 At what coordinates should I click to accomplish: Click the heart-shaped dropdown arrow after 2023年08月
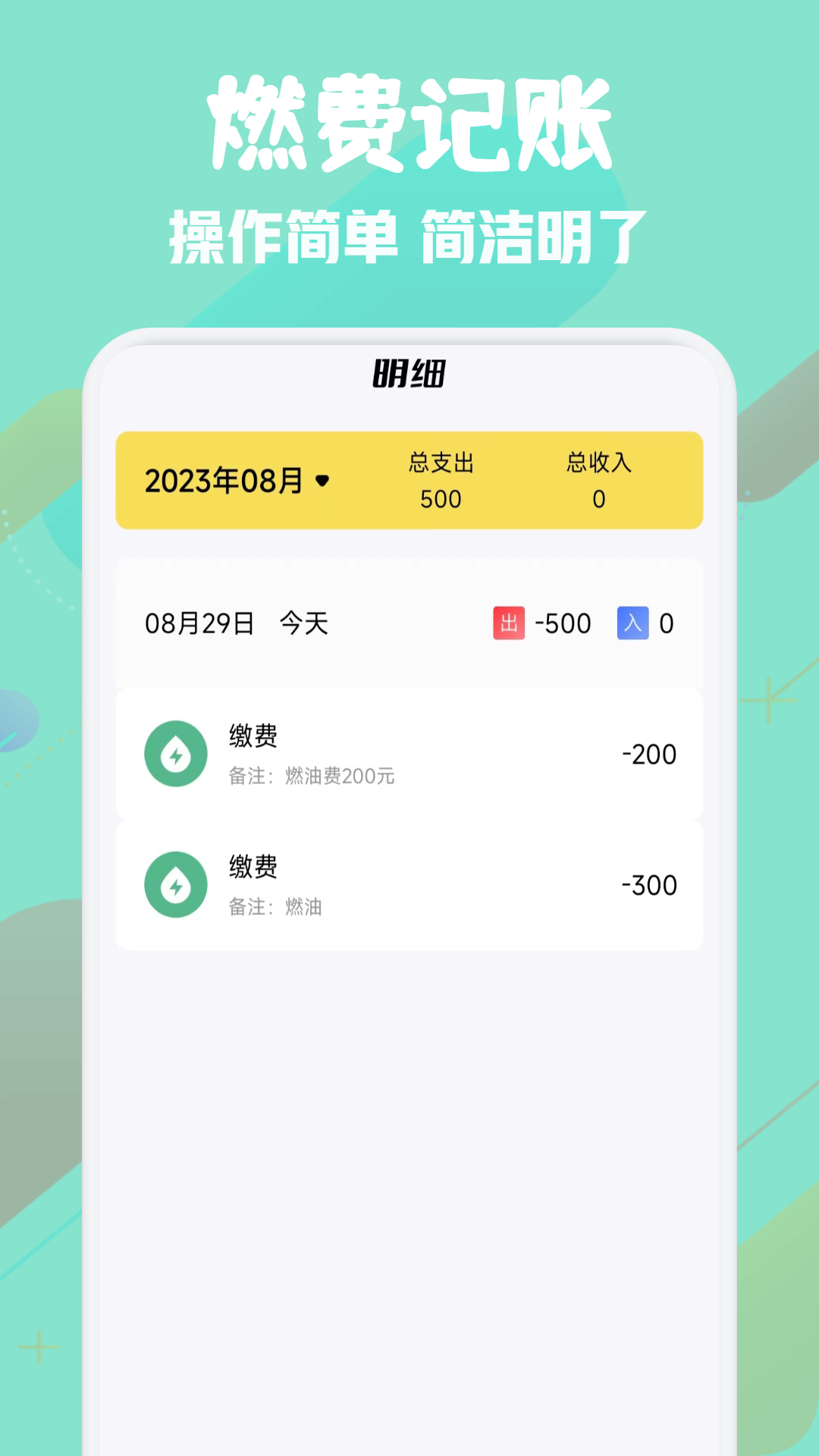(322, 481)
